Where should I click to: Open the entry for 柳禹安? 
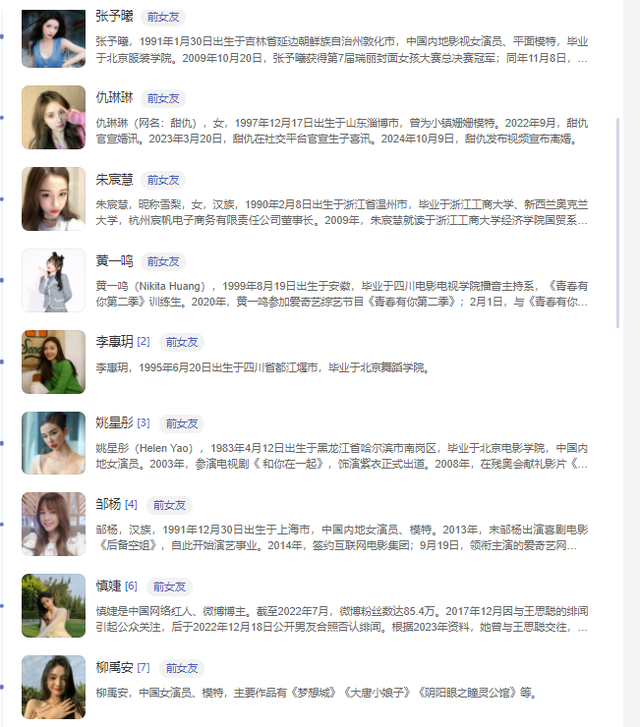coord(113,667)
